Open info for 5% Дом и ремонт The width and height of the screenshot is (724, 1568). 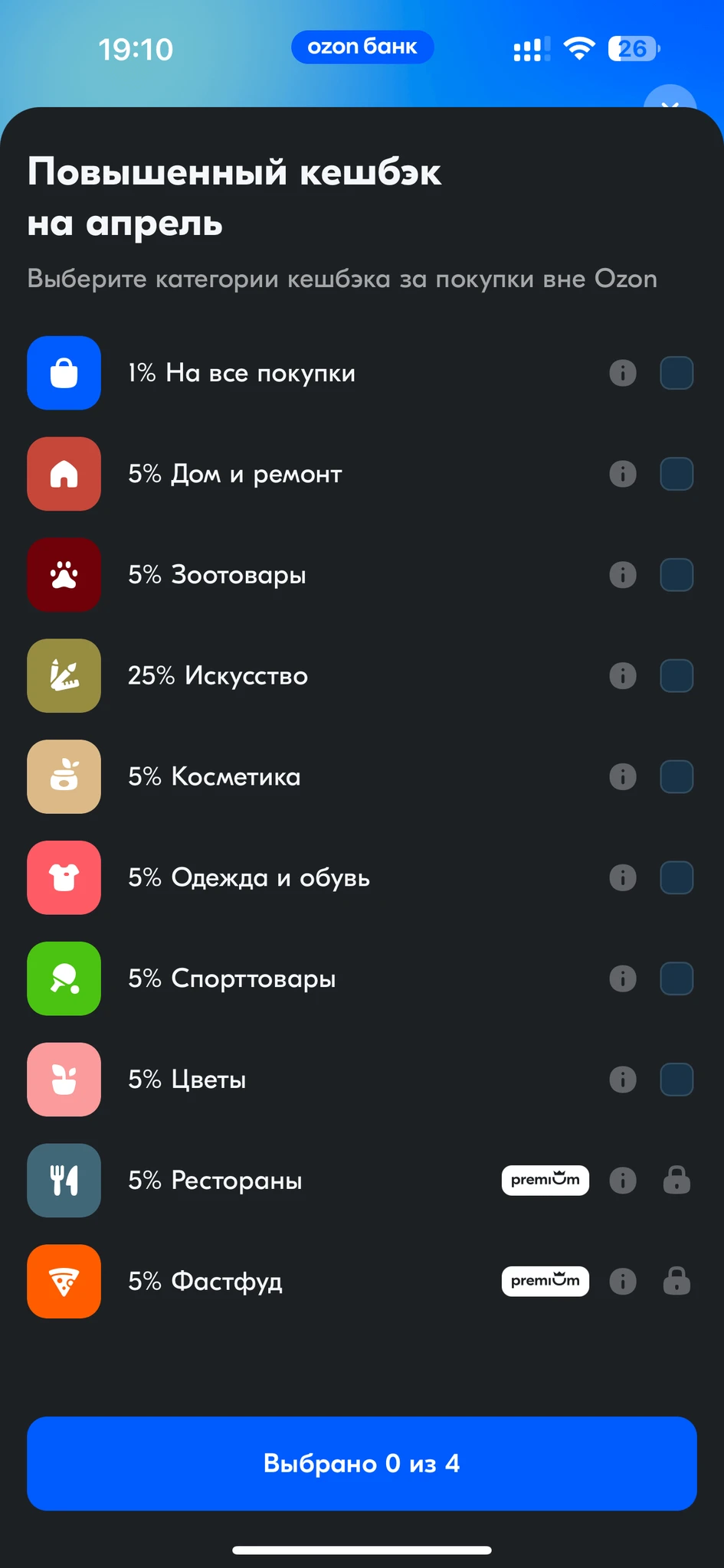pos(623,474)
